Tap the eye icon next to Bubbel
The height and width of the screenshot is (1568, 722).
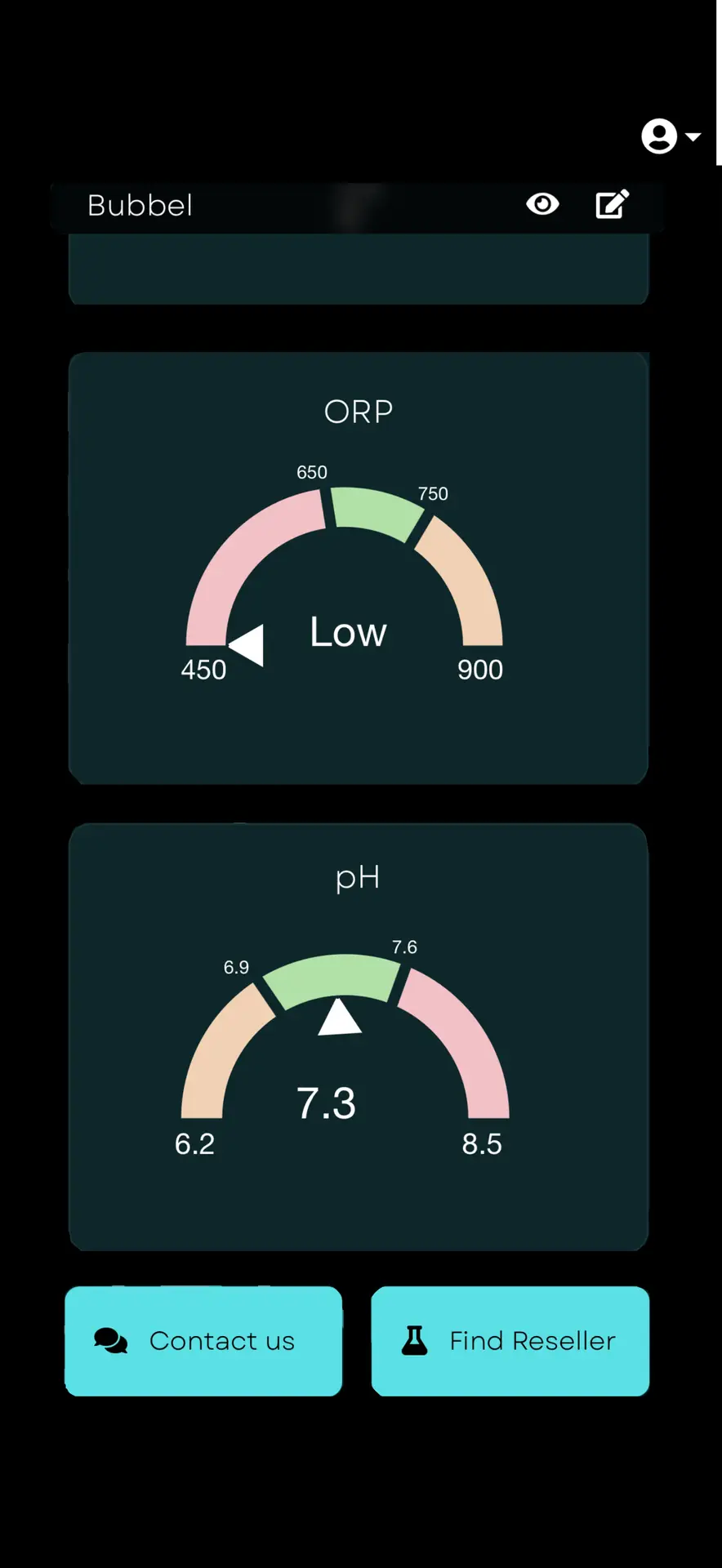pyautogui.click(x=542, y=204)
